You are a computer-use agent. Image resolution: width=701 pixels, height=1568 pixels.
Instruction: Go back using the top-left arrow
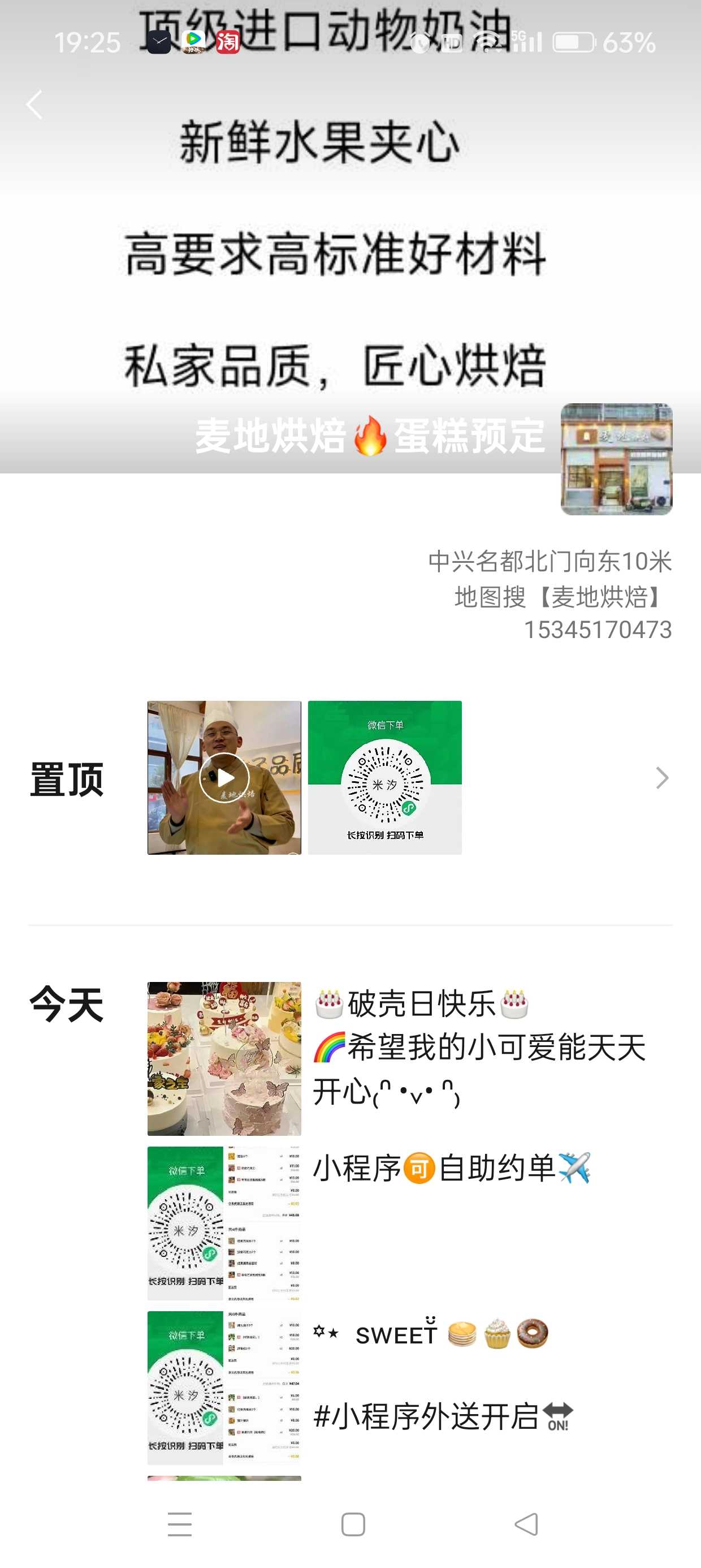coord(34,105)
